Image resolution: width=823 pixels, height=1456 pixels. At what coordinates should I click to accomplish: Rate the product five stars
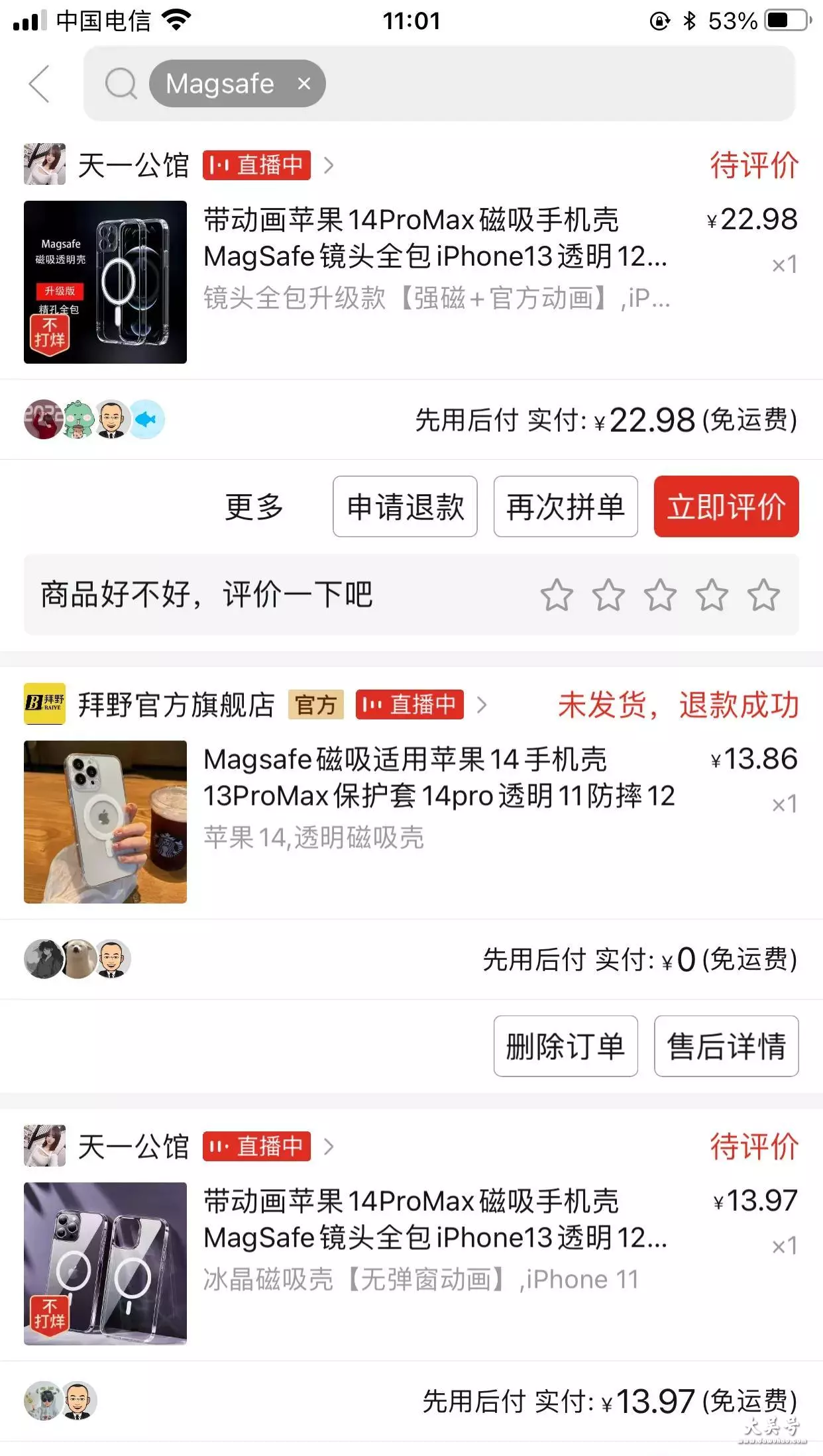[763, 595]
